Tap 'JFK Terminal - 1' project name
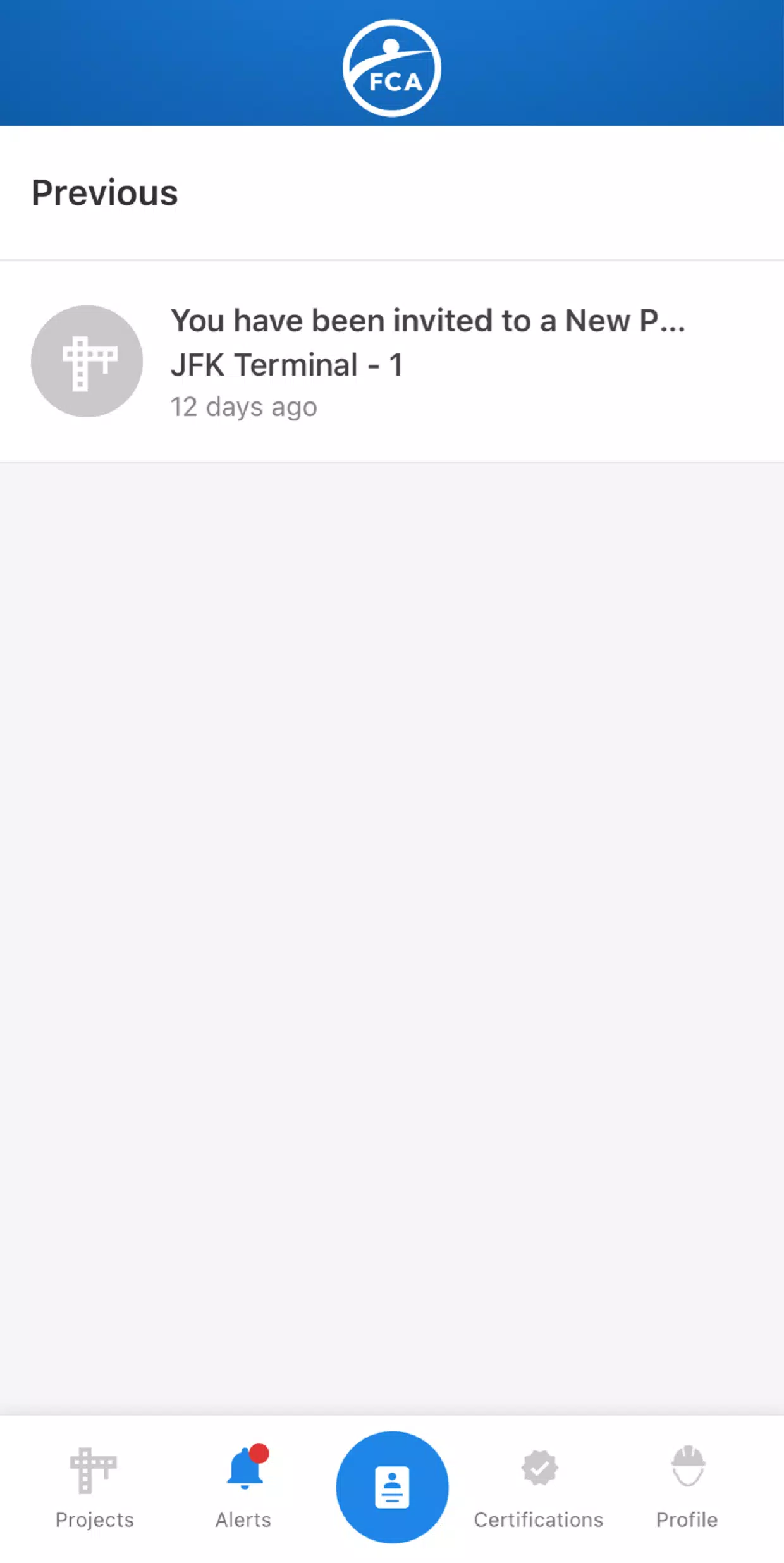Screen dimensions: 784x1563 (x=288, y=365)
